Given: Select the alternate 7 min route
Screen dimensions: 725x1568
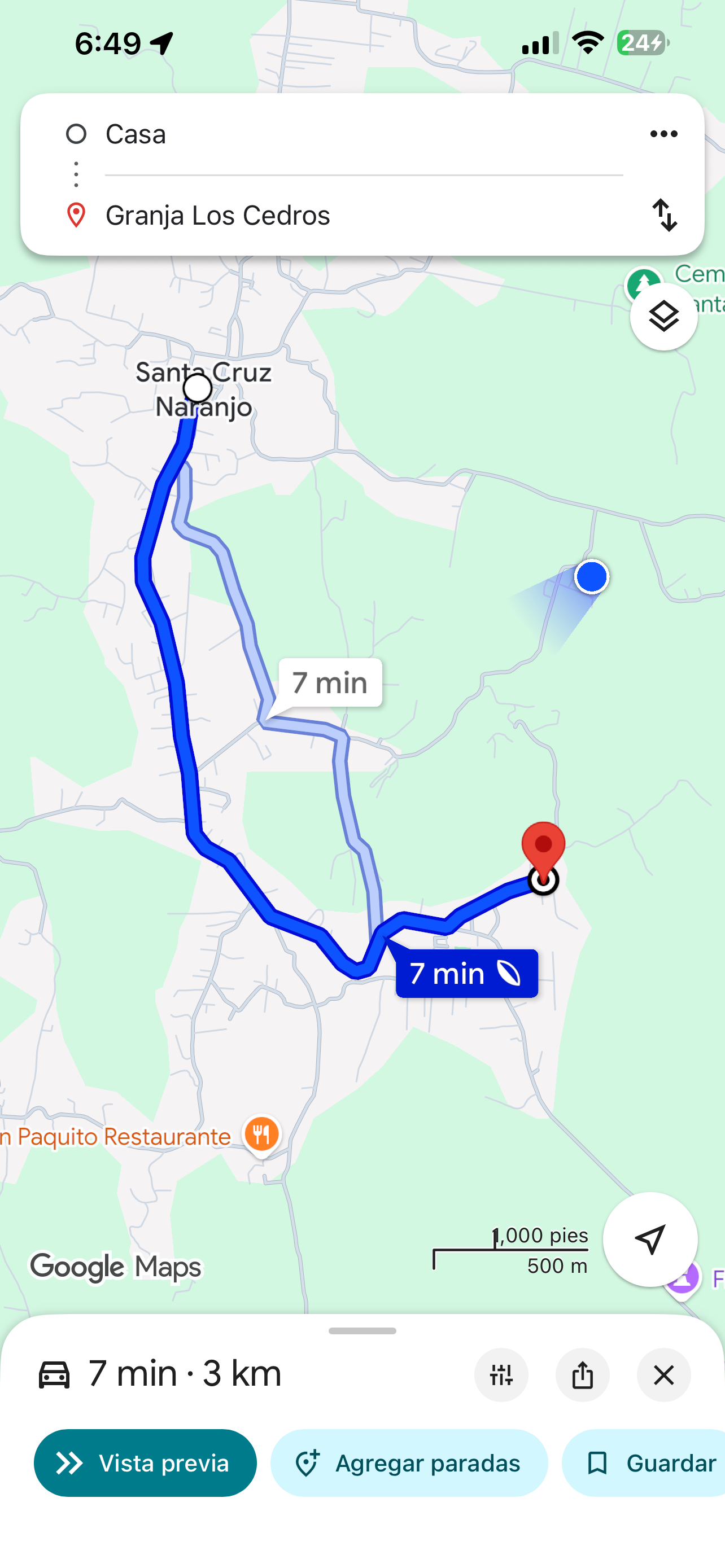Looking at the screenshot, I should pyautogui.click(x=330, y=683).
